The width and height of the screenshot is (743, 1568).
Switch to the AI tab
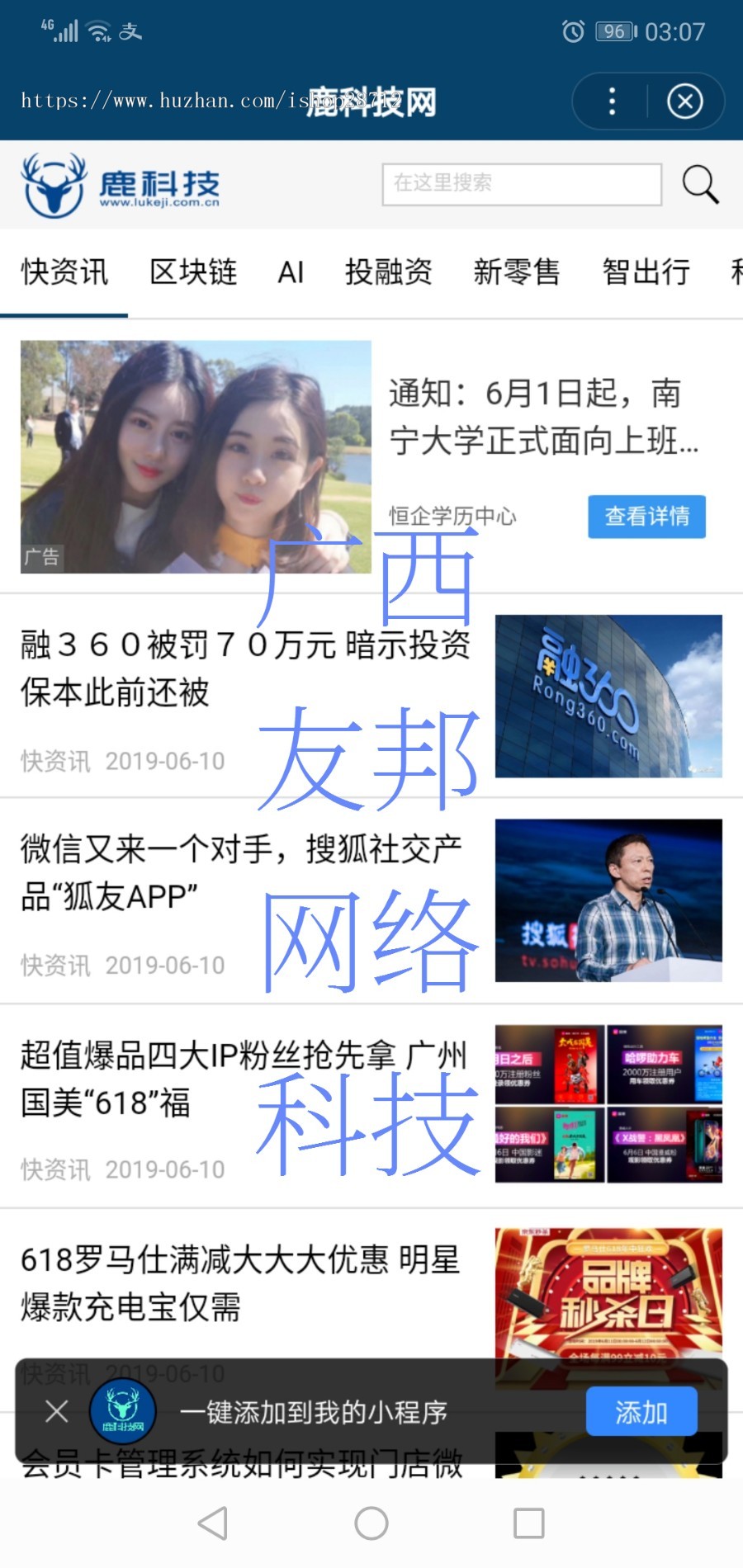coord(291,272)
